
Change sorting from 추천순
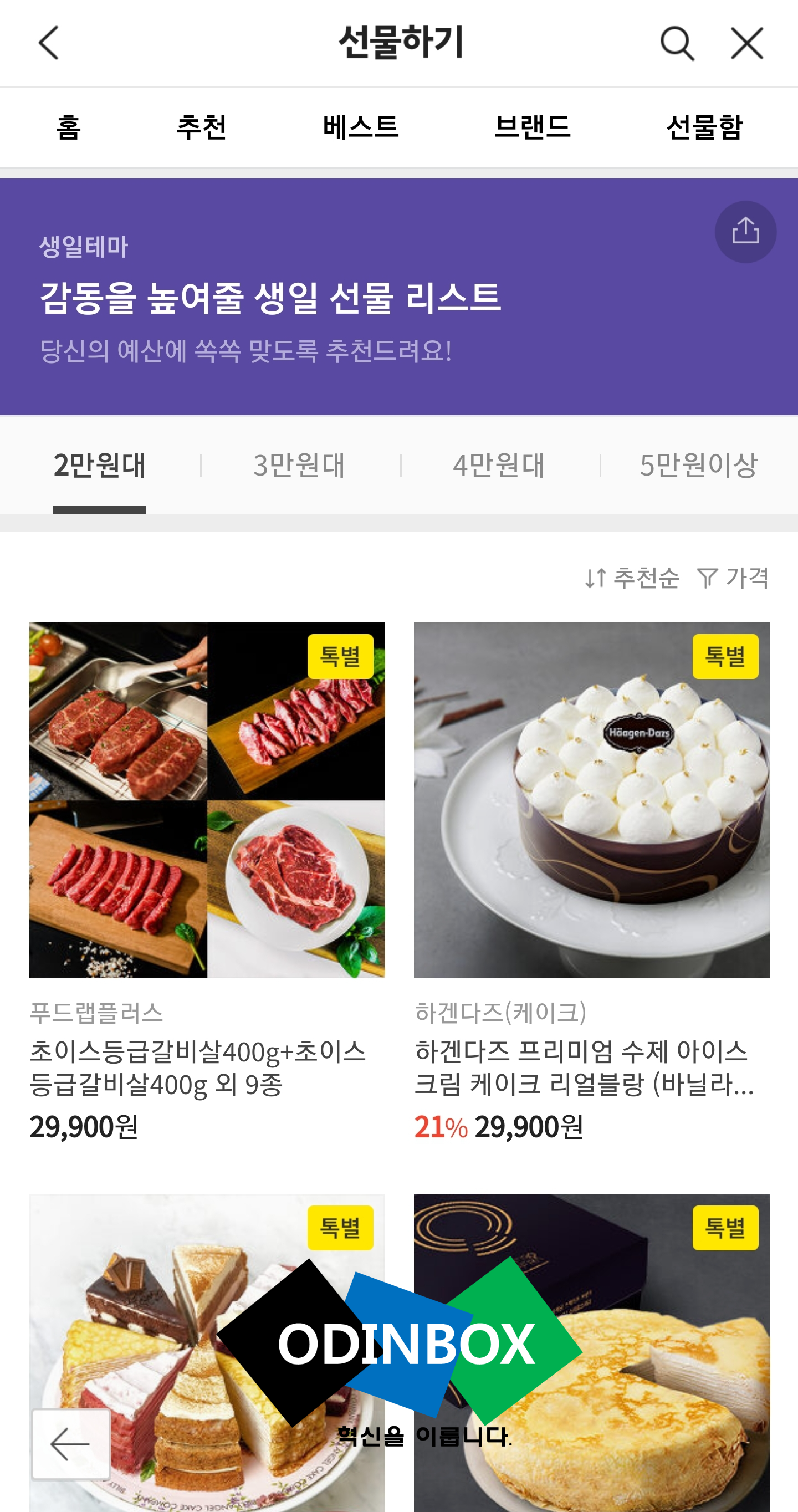coord(632,578)
